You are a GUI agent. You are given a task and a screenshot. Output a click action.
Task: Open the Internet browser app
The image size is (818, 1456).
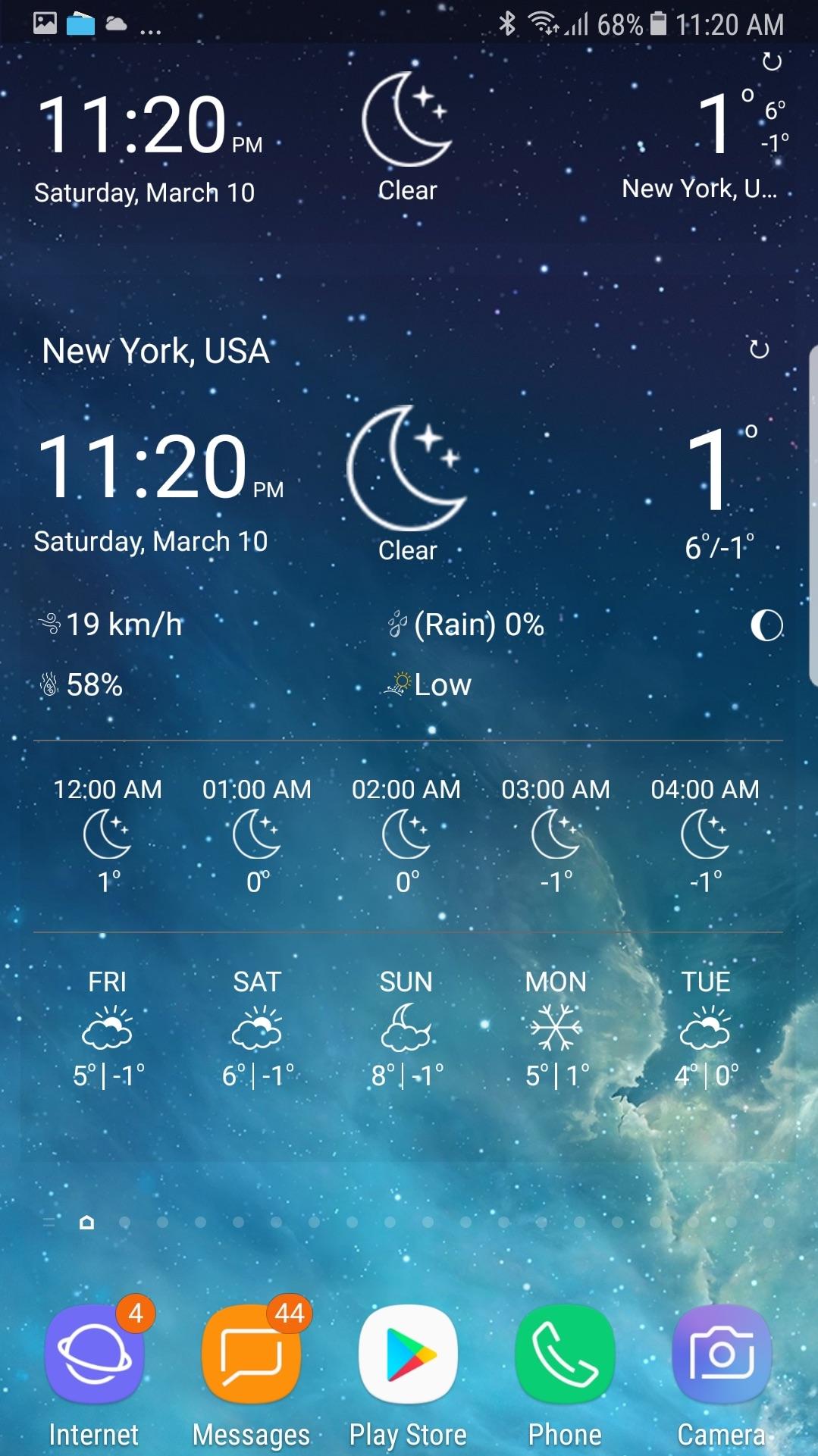(94, 1354)
